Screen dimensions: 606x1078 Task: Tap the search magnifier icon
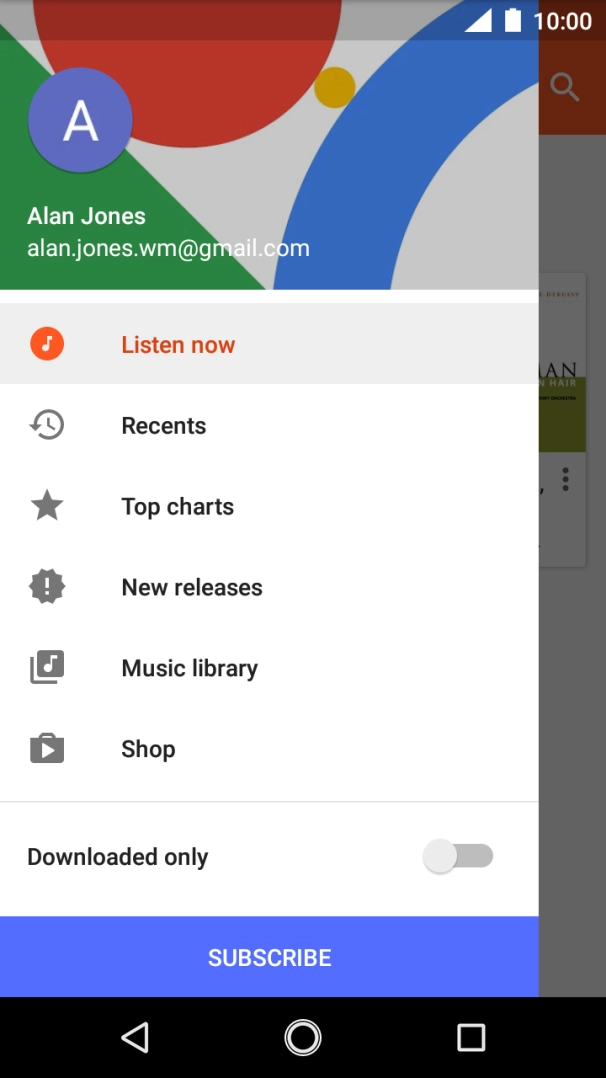(565, 87)
